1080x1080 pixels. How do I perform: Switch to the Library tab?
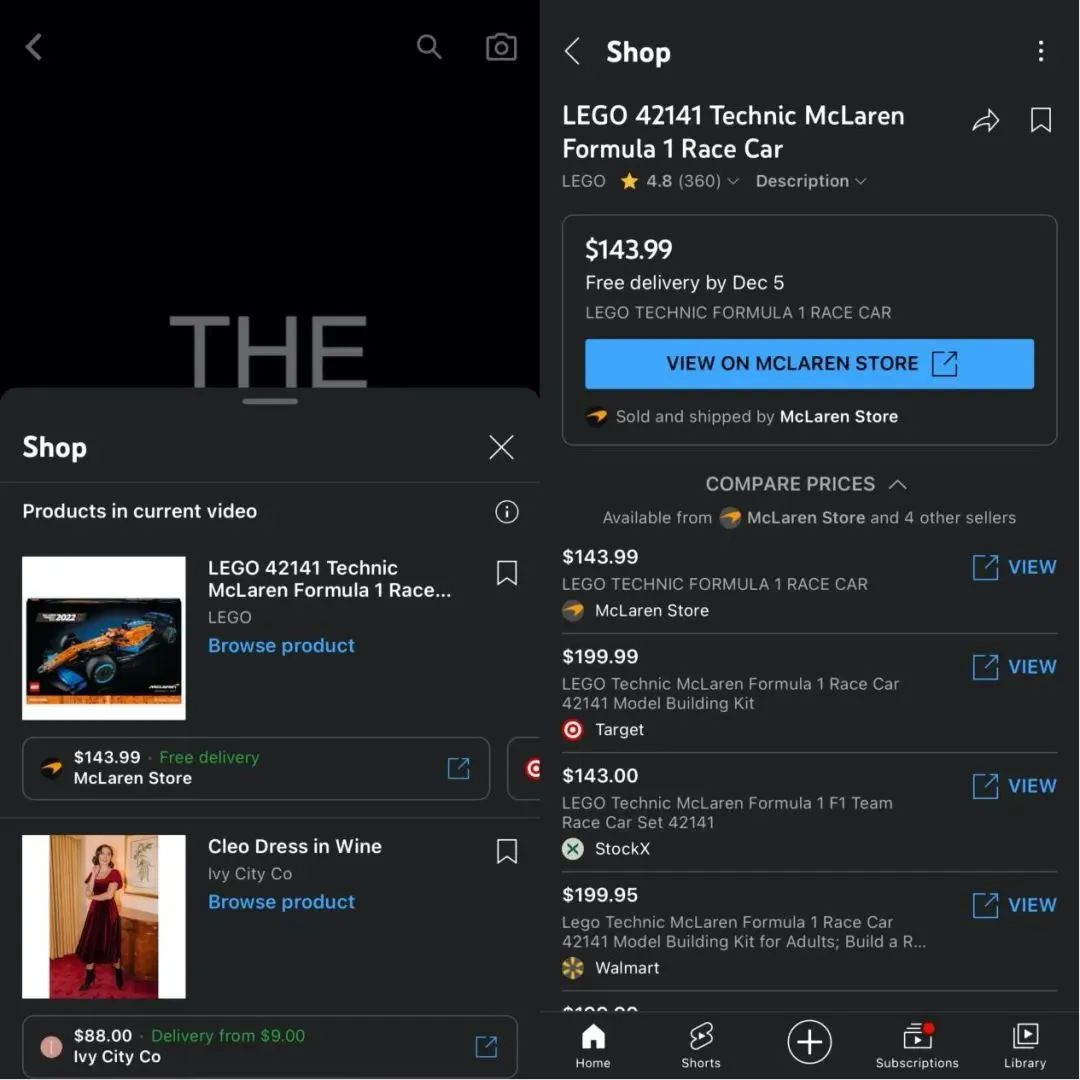point(1025,1045)
